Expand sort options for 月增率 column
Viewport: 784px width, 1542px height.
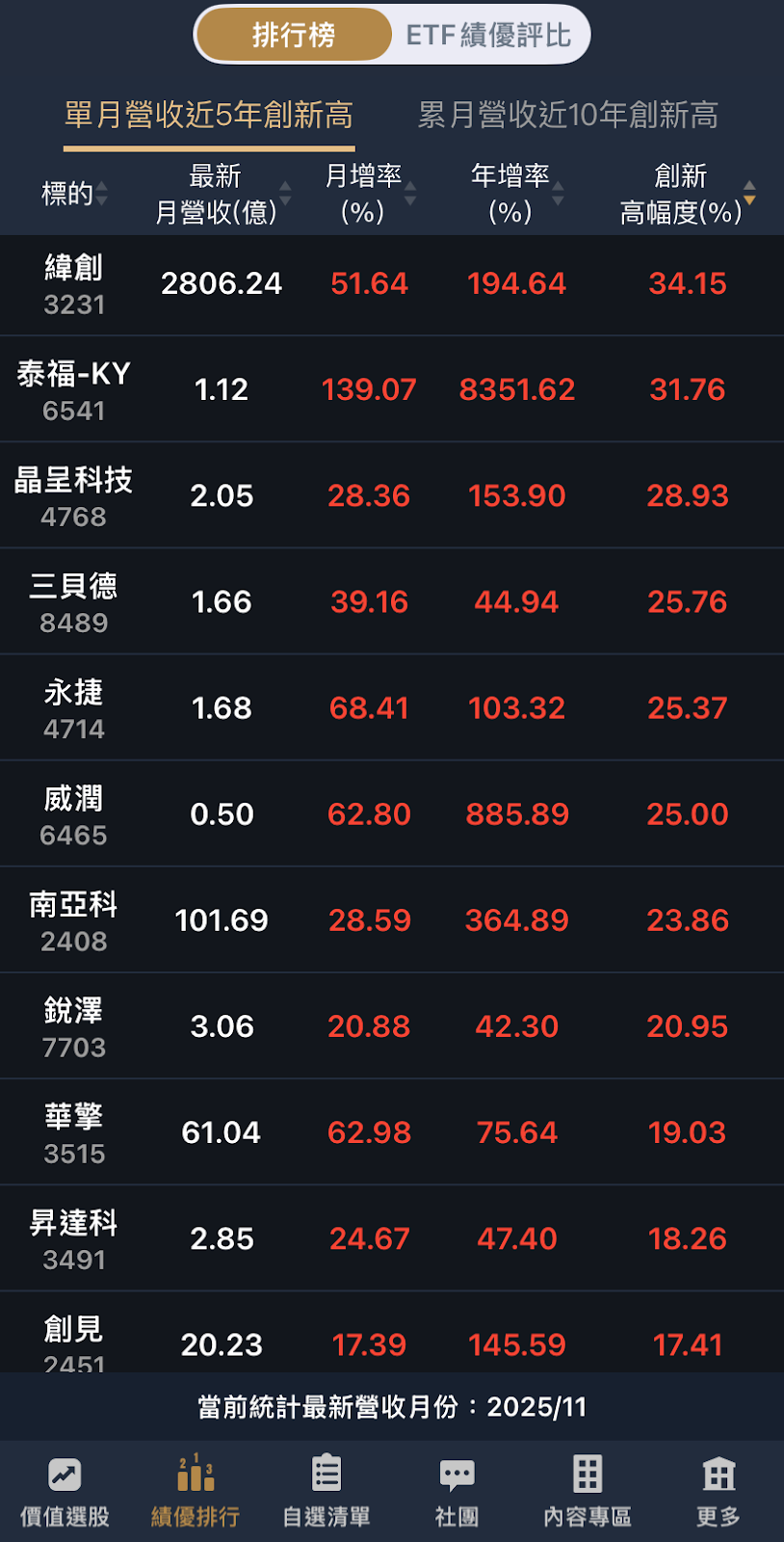click(x=412, y=195)
